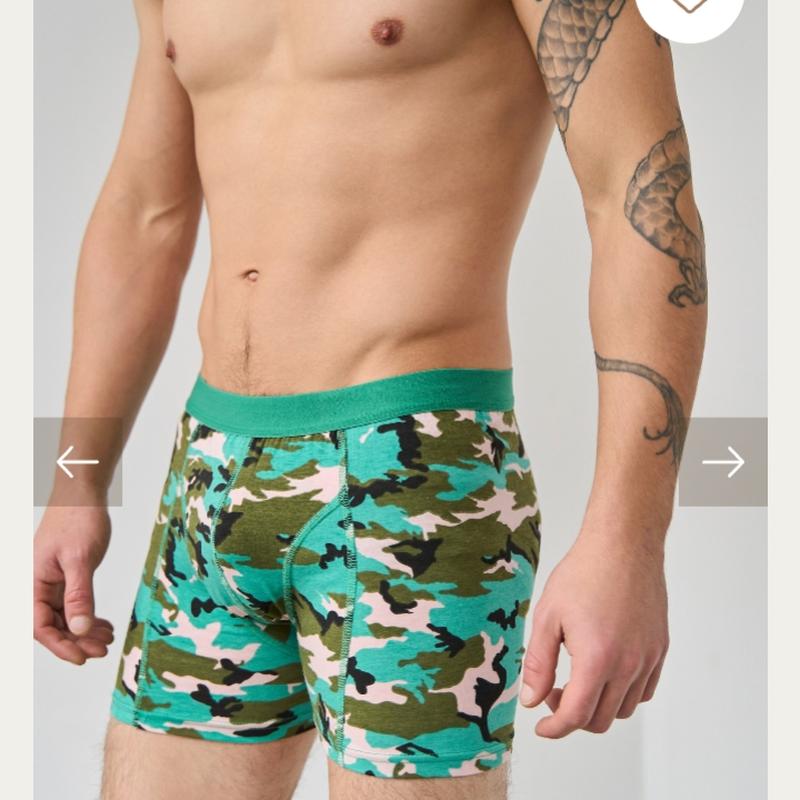Show the next product photo
800x800 pixels.
coord(723,462)
